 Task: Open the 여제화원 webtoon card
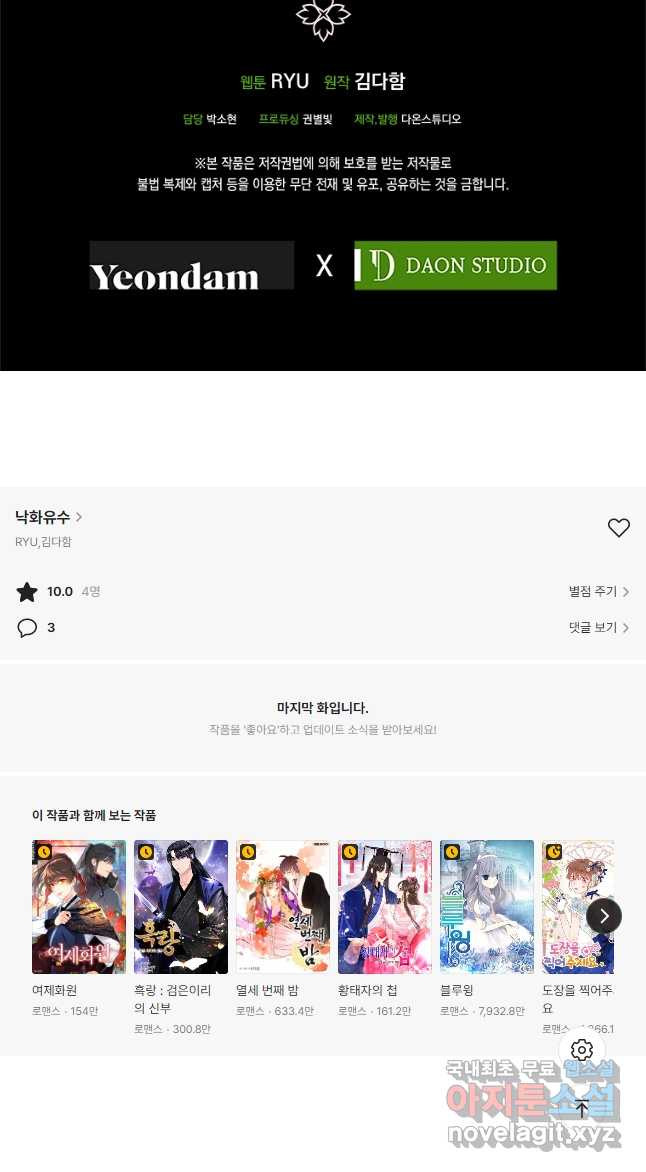(x=79, y=907)
